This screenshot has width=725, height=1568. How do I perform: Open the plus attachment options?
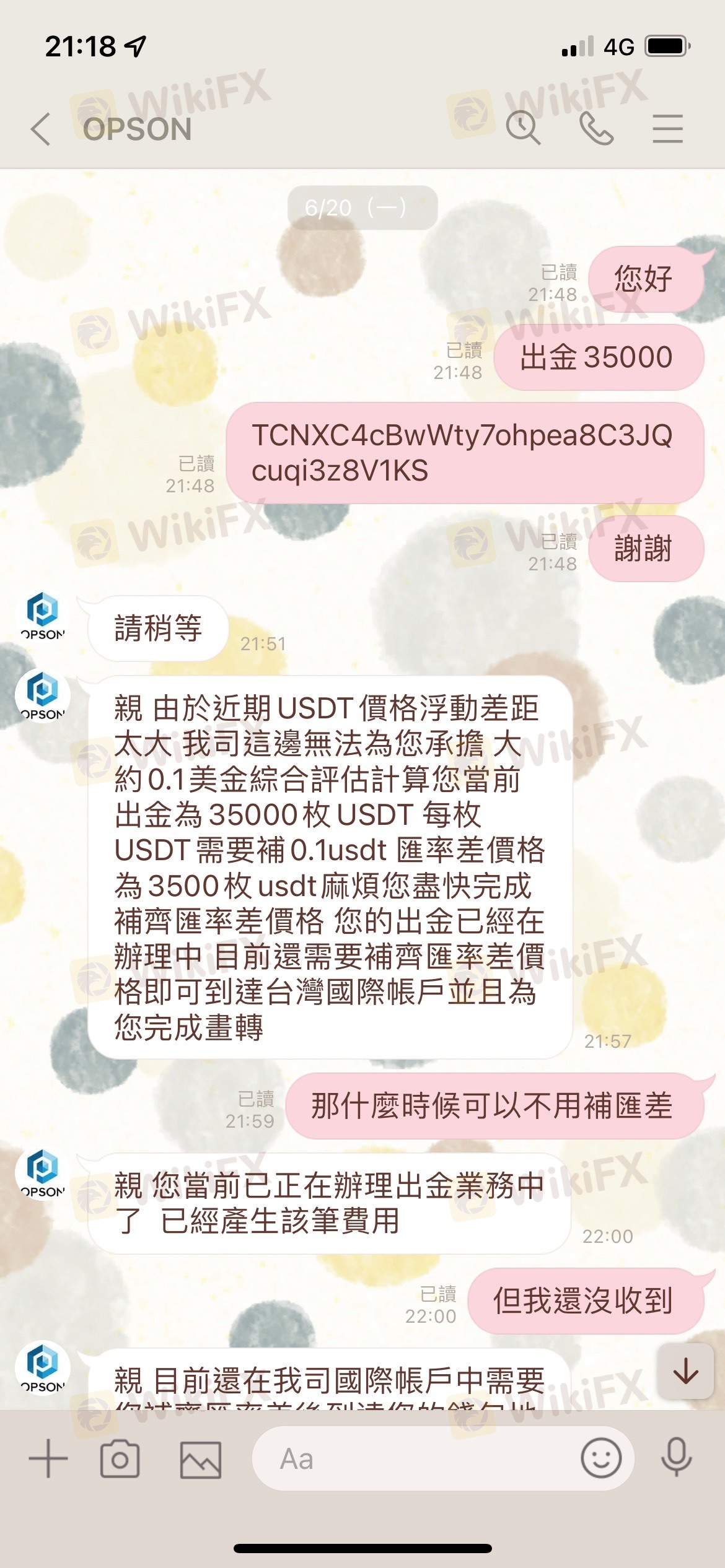point(48,1458)
